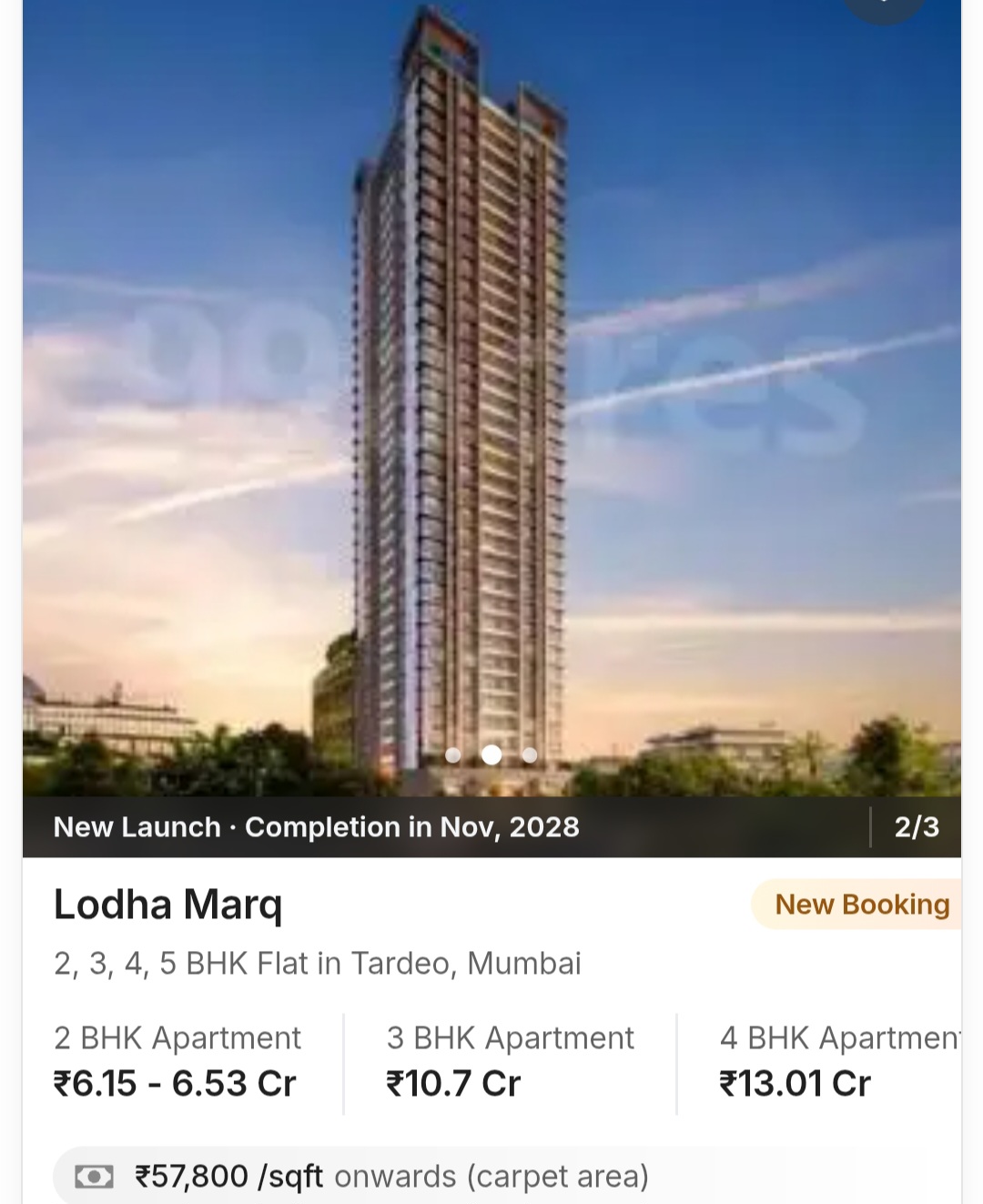
Task: Open the Lodha Marq property page
Action: coord(168,904)
